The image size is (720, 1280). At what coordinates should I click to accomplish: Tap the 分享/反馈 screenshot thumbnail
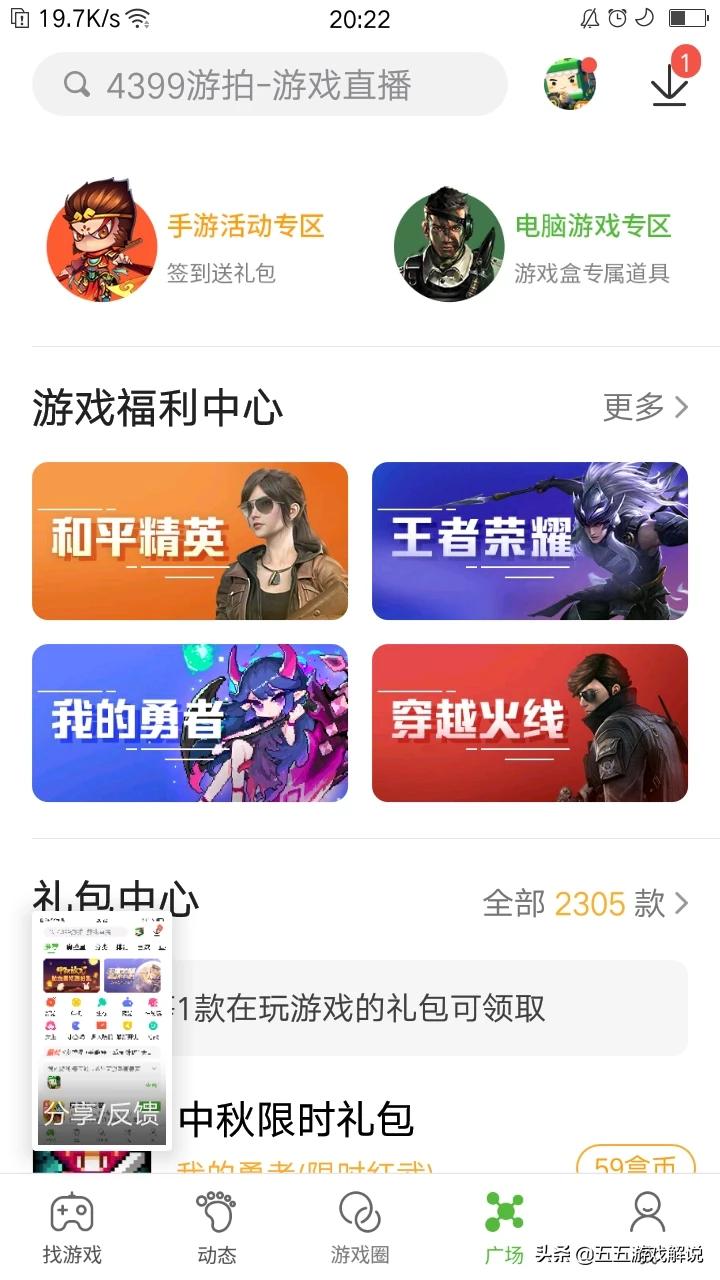[102, 1030]
